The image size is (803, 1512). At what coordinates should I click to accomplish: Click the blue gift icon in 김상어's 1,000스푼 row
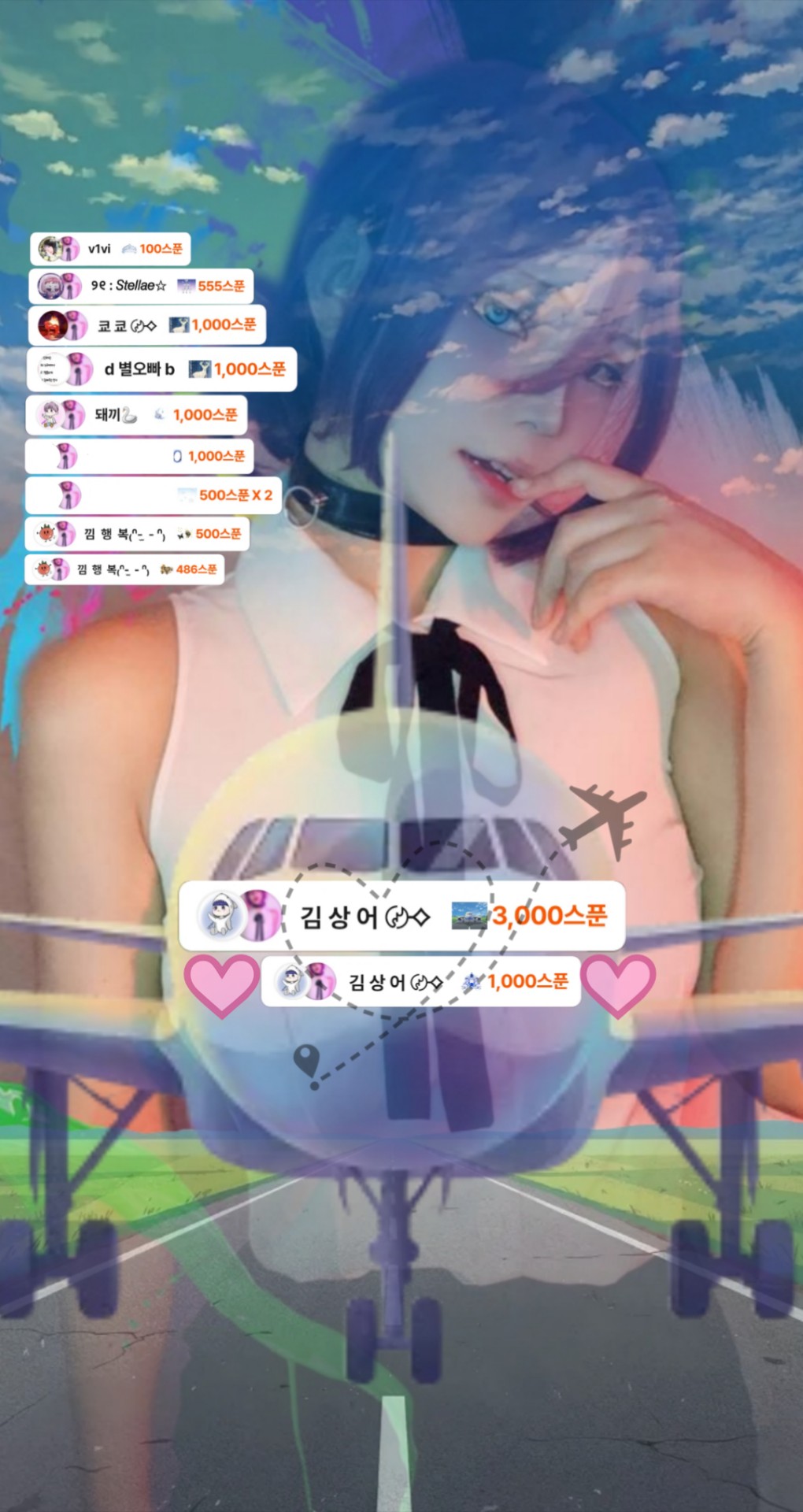tap(472, 982)
